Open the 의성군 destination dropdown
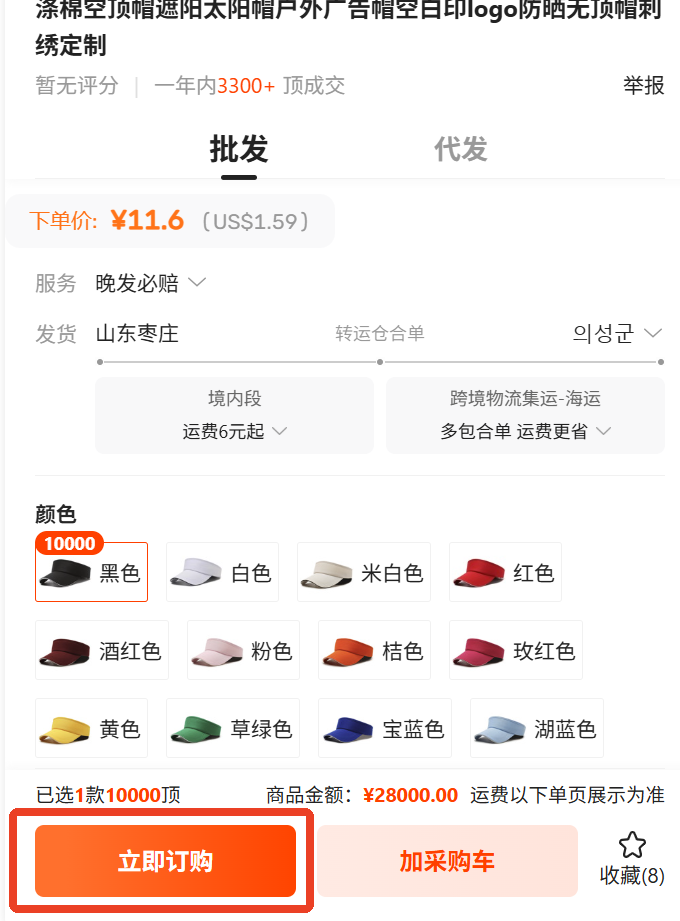The height and width of the screenshot is (921, 680). (x=617, y=333)
